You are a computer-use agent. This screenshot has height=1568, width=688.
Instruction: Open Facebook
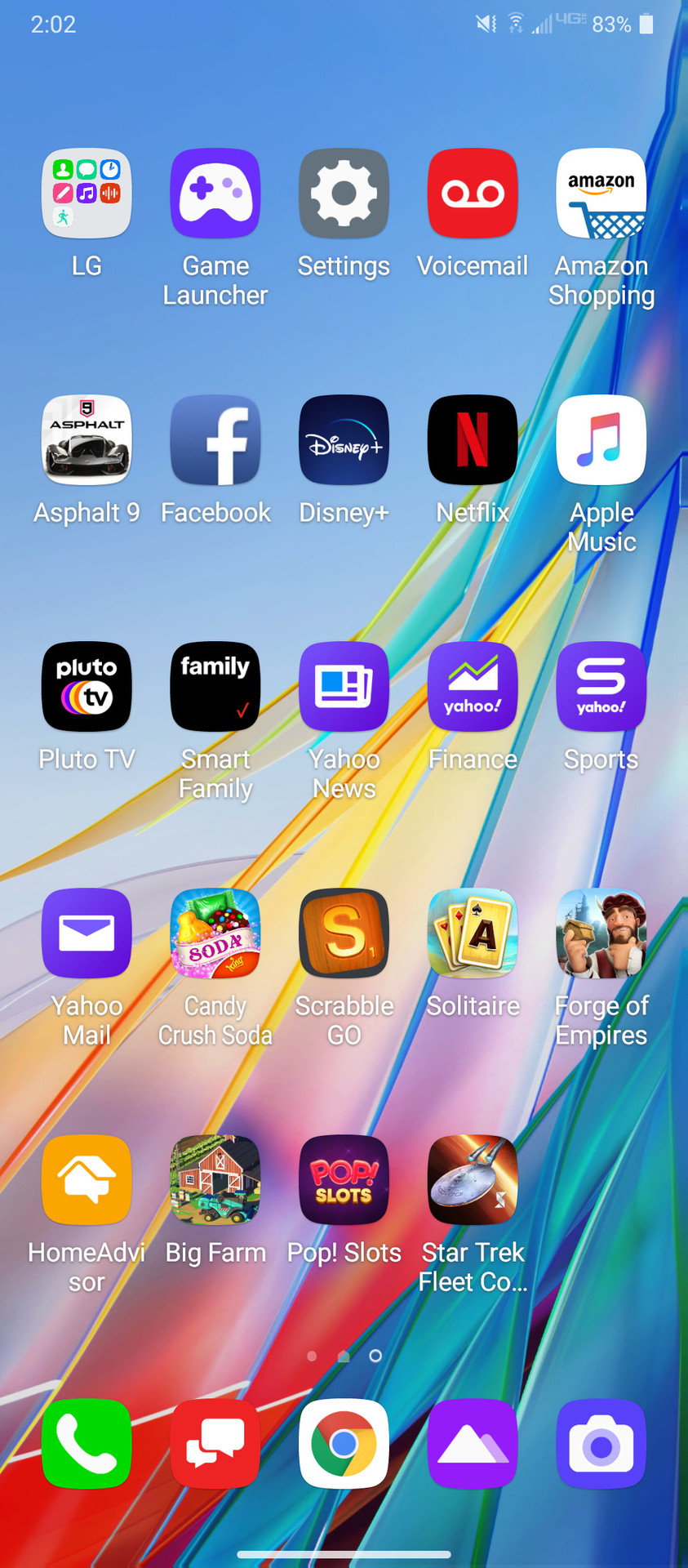tap(215, 440)
